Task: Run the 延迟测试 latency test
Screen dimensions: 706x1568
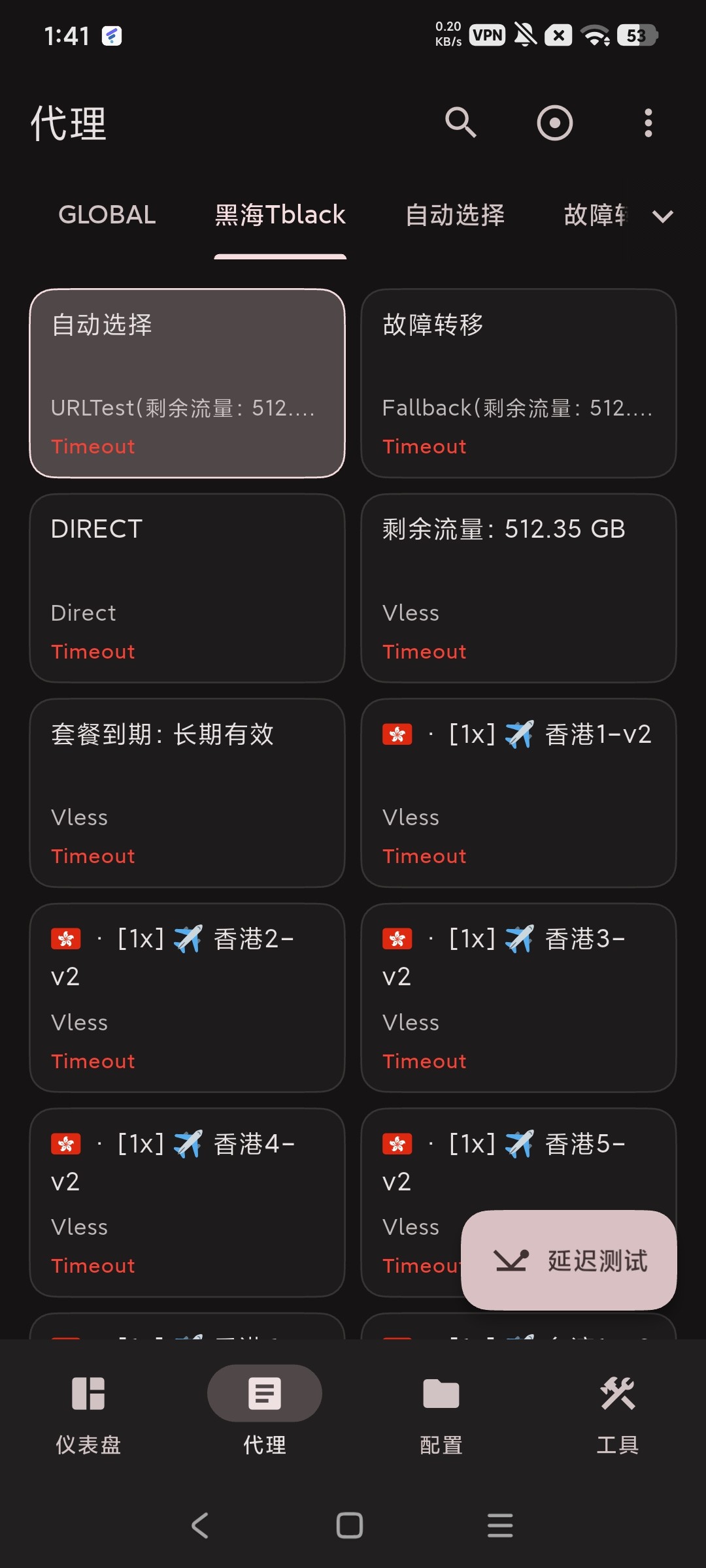Action: [x=569, y=1260]
